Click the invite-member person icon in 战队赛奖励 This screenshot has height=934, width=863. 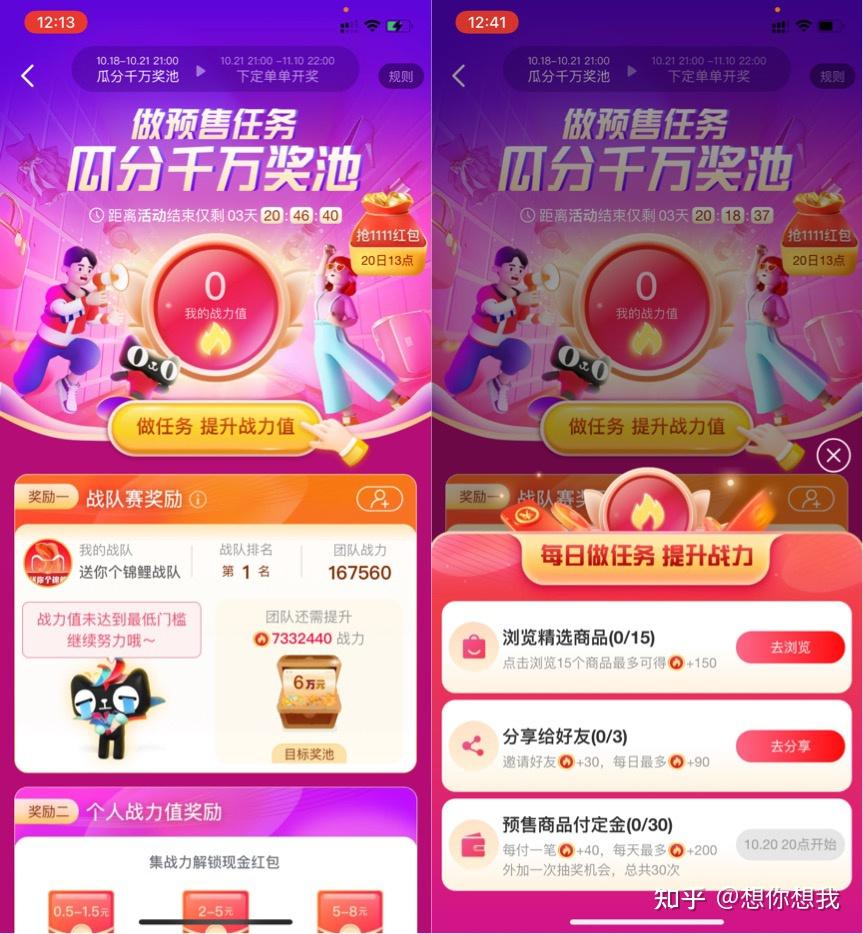378,497
